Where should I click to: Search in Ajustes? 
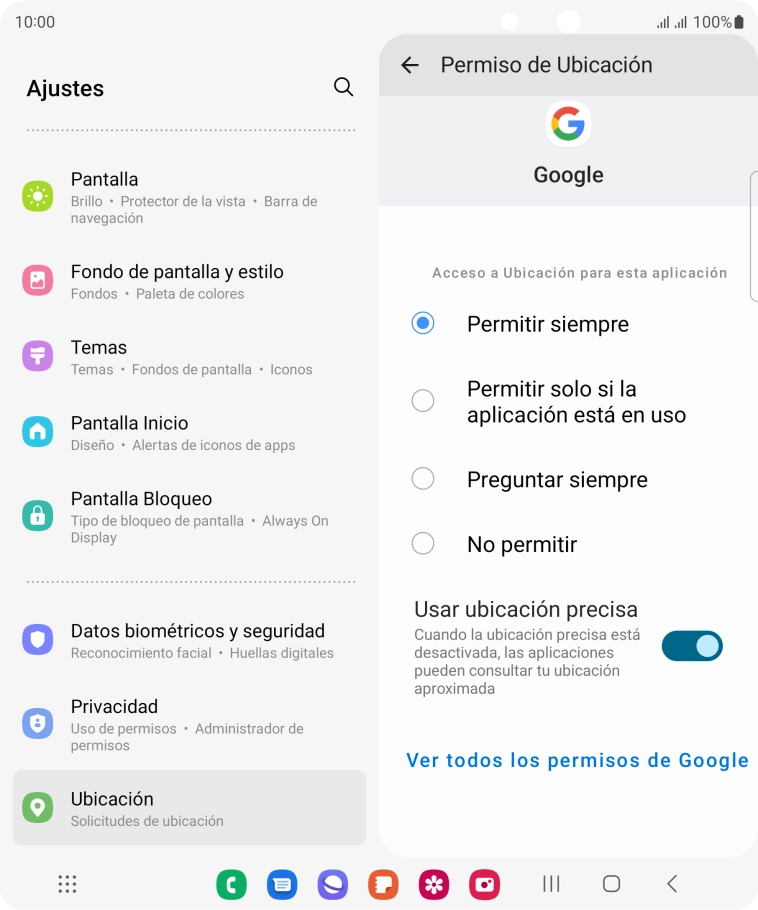343,87
